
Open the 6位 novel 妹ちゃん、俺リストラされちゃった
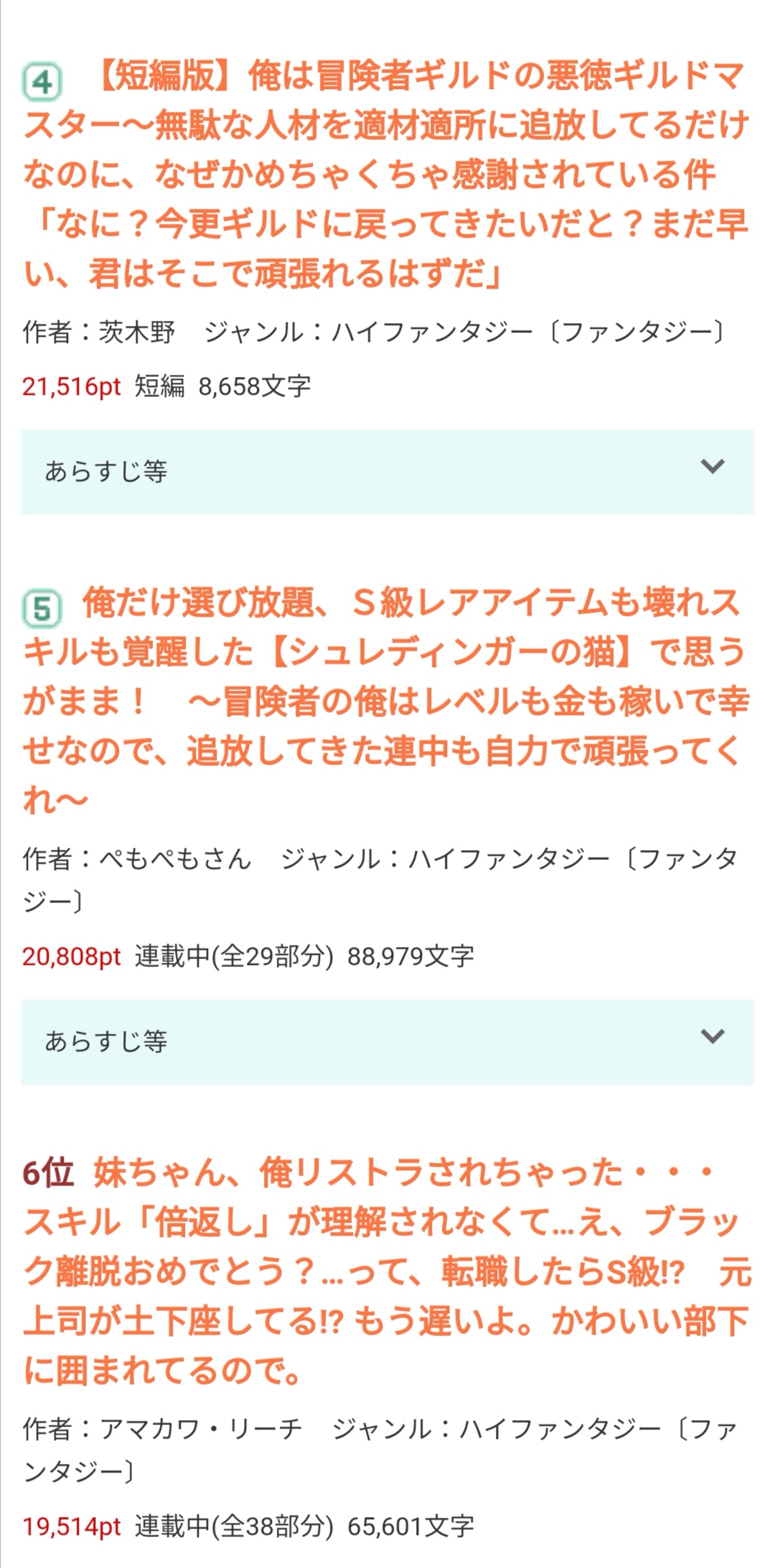(x=387, y=1271)
